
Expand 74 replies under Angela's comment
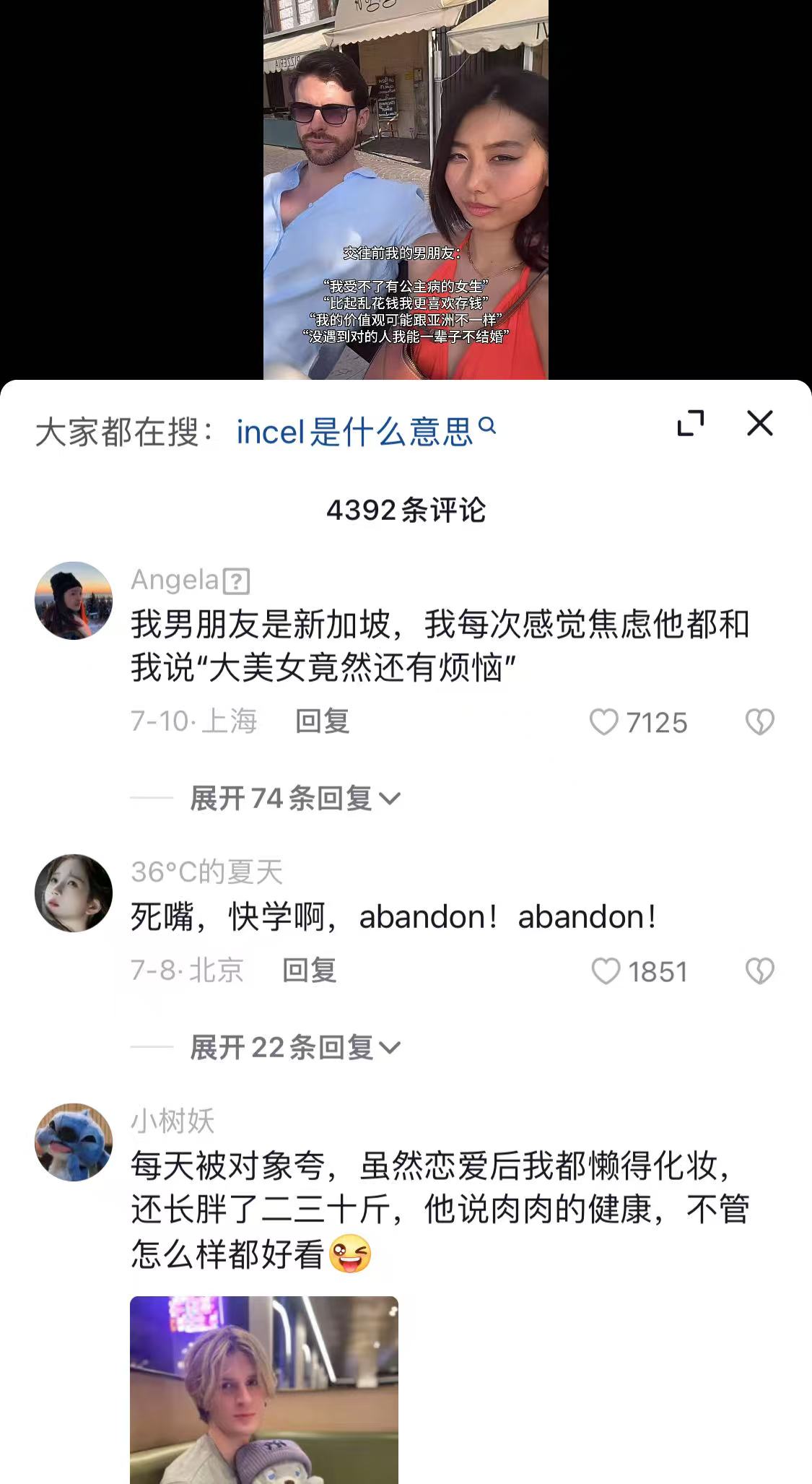coord(294,799)
